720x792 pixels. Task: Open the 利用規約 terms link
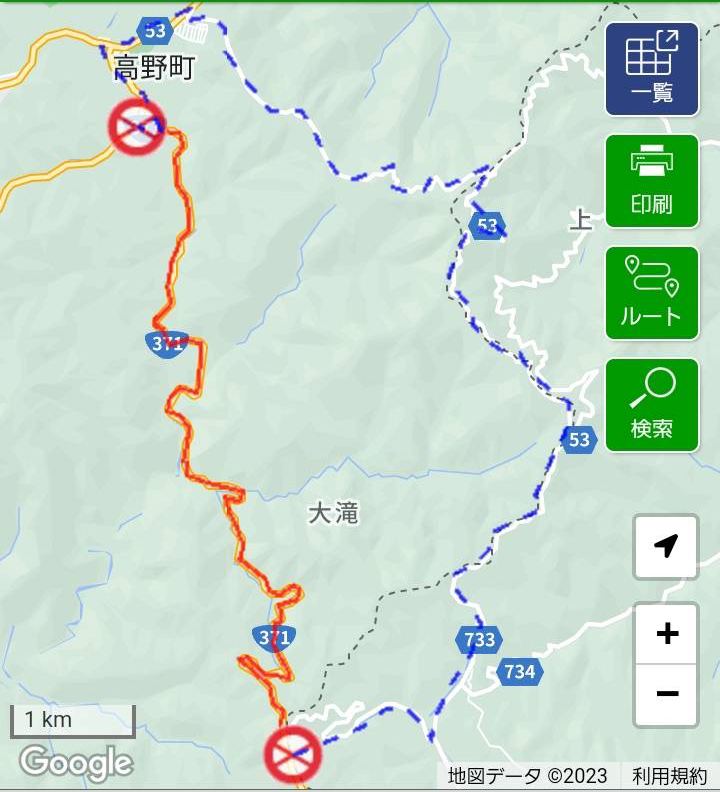(669, 776)
